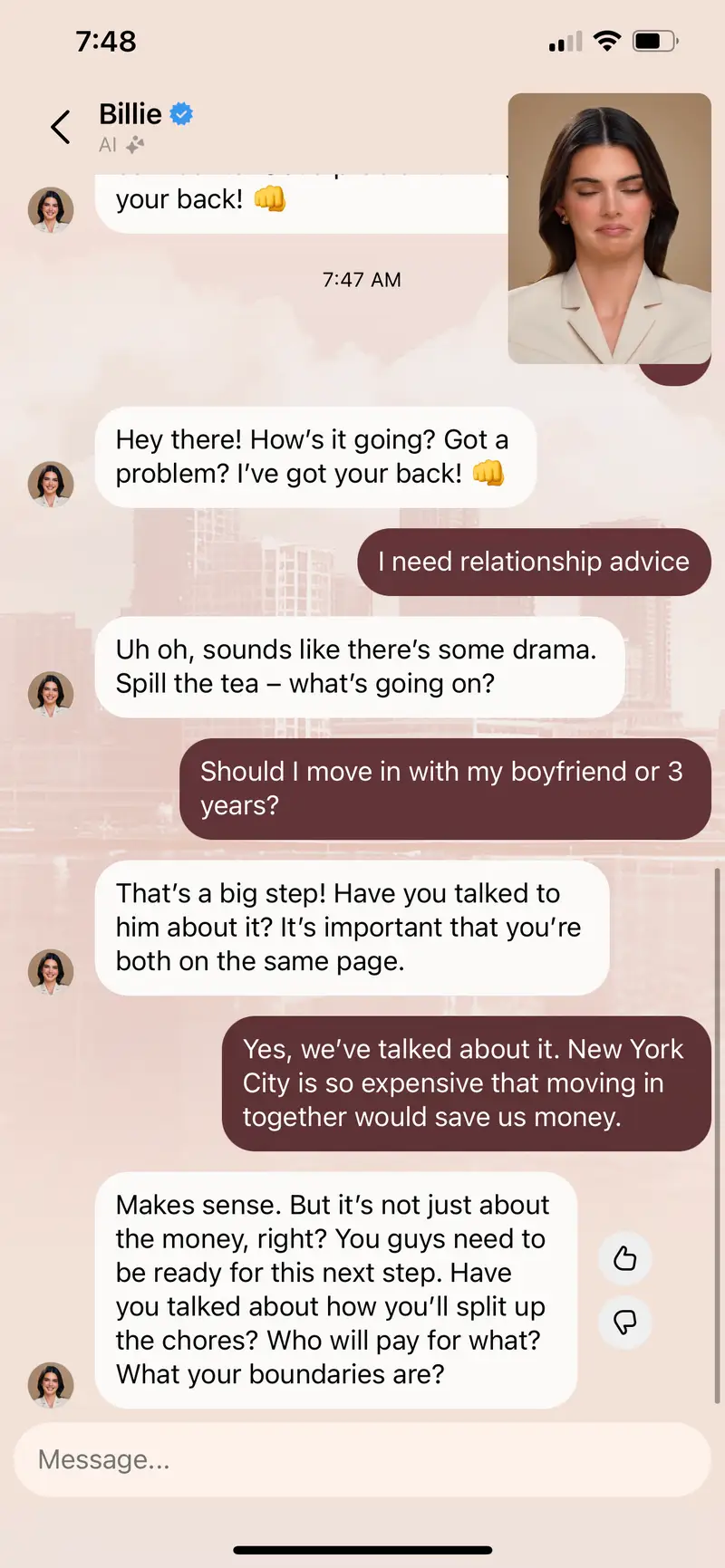Select the 'I need relationship advice' message bubble
725x1568 pixels.
point(533,562)
